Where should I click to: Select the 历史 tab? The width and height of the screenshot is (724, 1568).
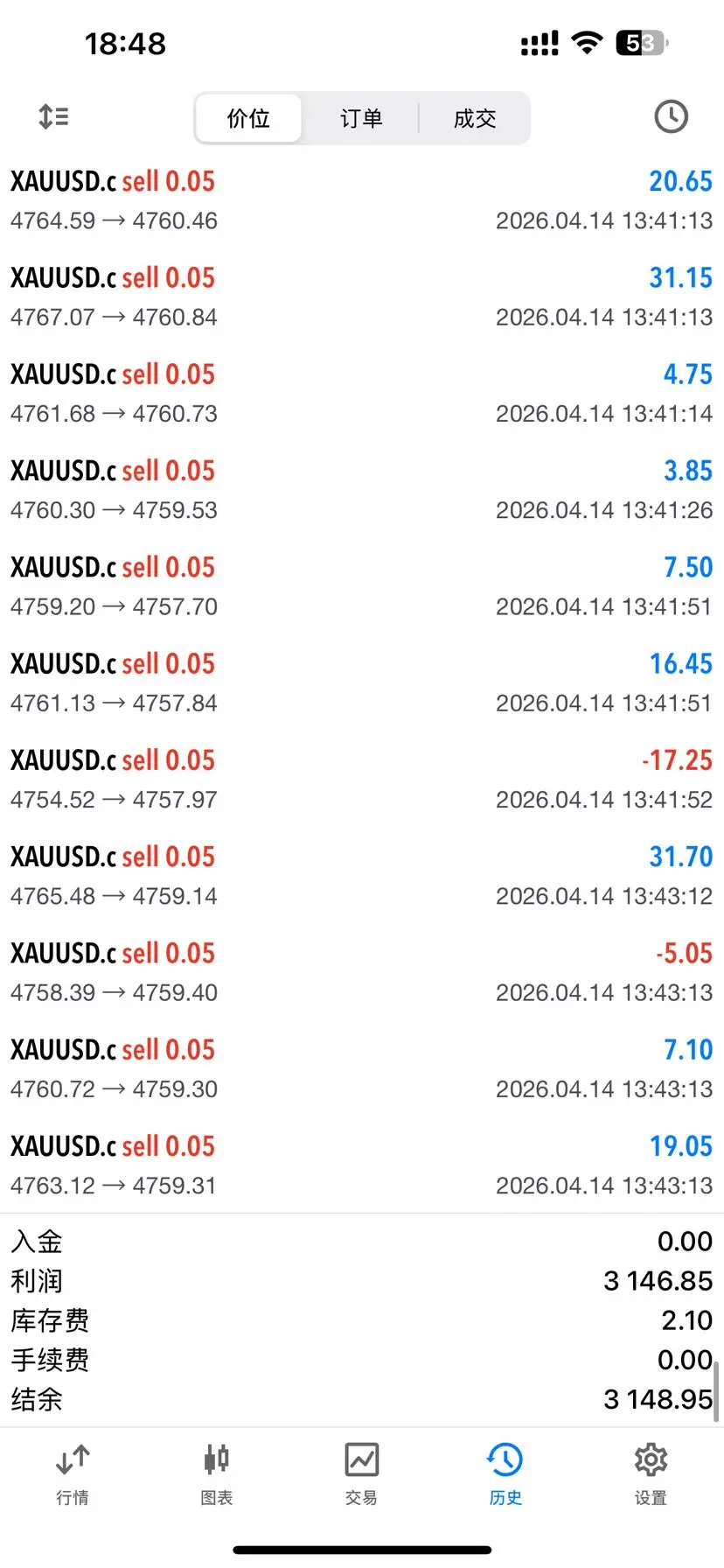tap(505, 1475)
